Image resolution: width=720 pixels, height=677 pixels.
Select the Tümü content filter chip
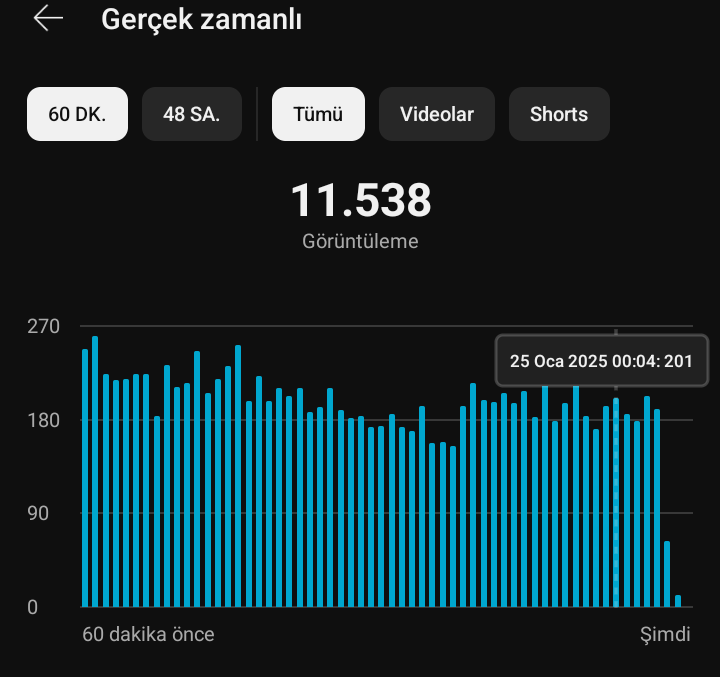point(318,114)
